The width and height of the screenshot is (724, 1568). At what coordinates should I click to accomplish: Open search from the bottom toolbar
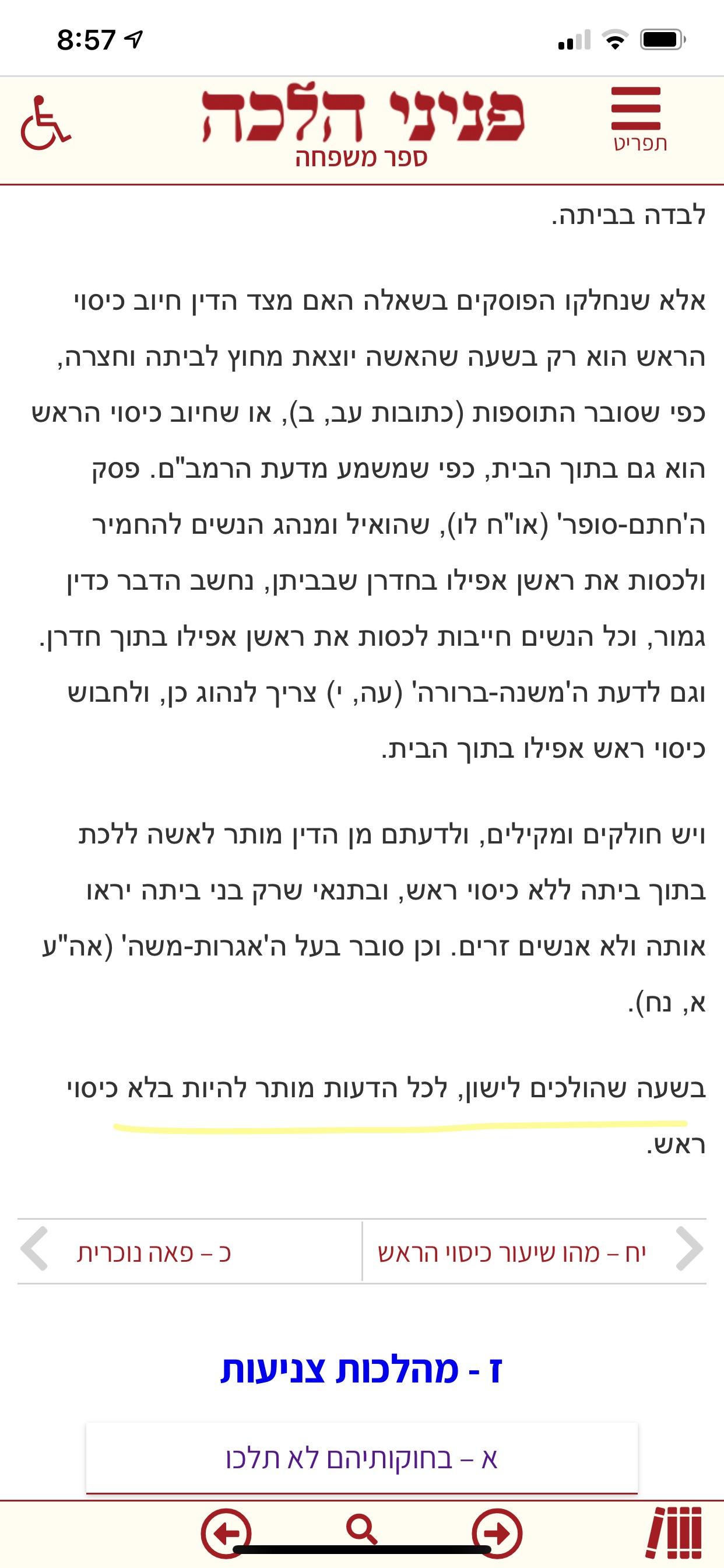click(361, 1530)
